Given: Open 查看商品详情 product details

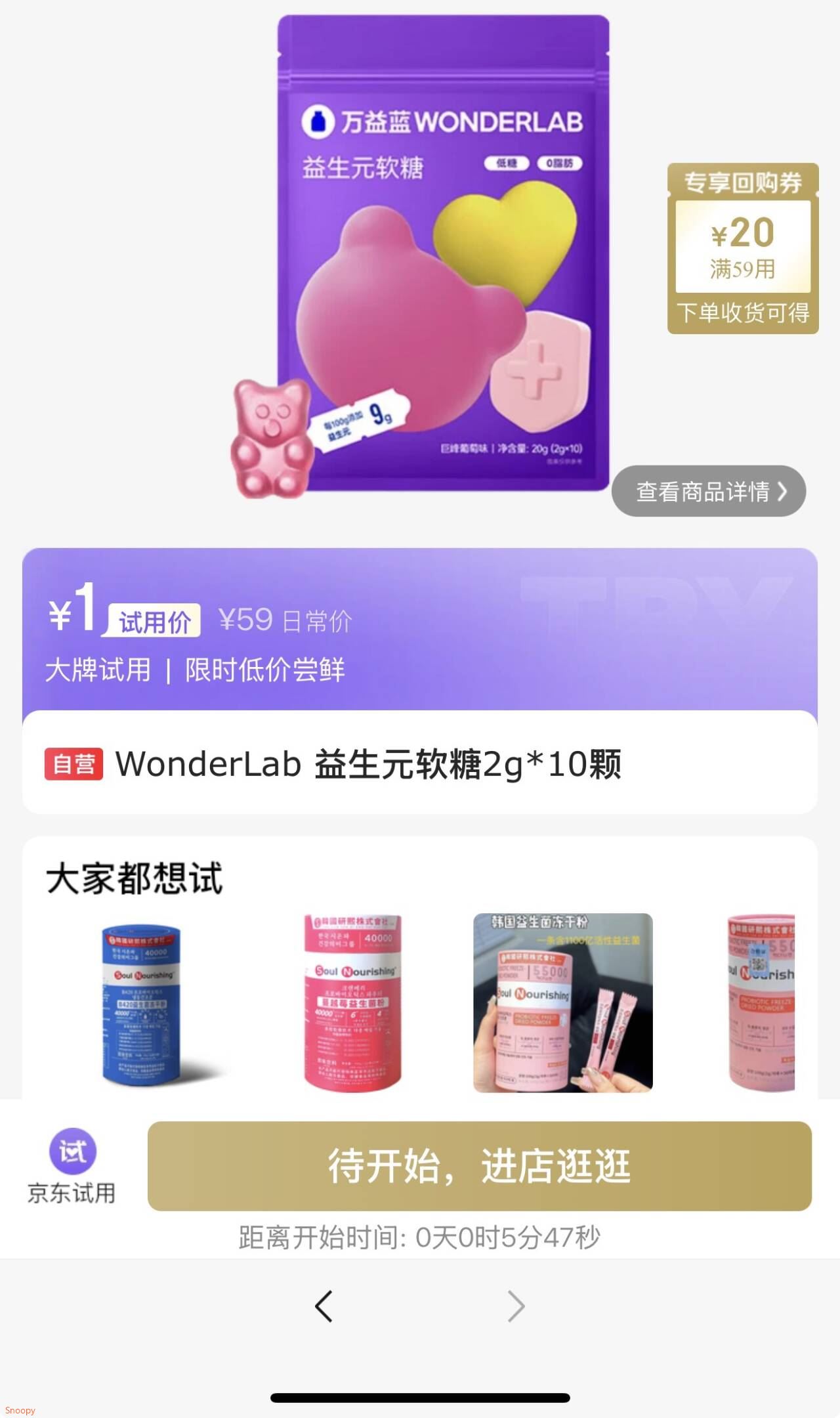Looking at the screenshot, I should [709, 491].
